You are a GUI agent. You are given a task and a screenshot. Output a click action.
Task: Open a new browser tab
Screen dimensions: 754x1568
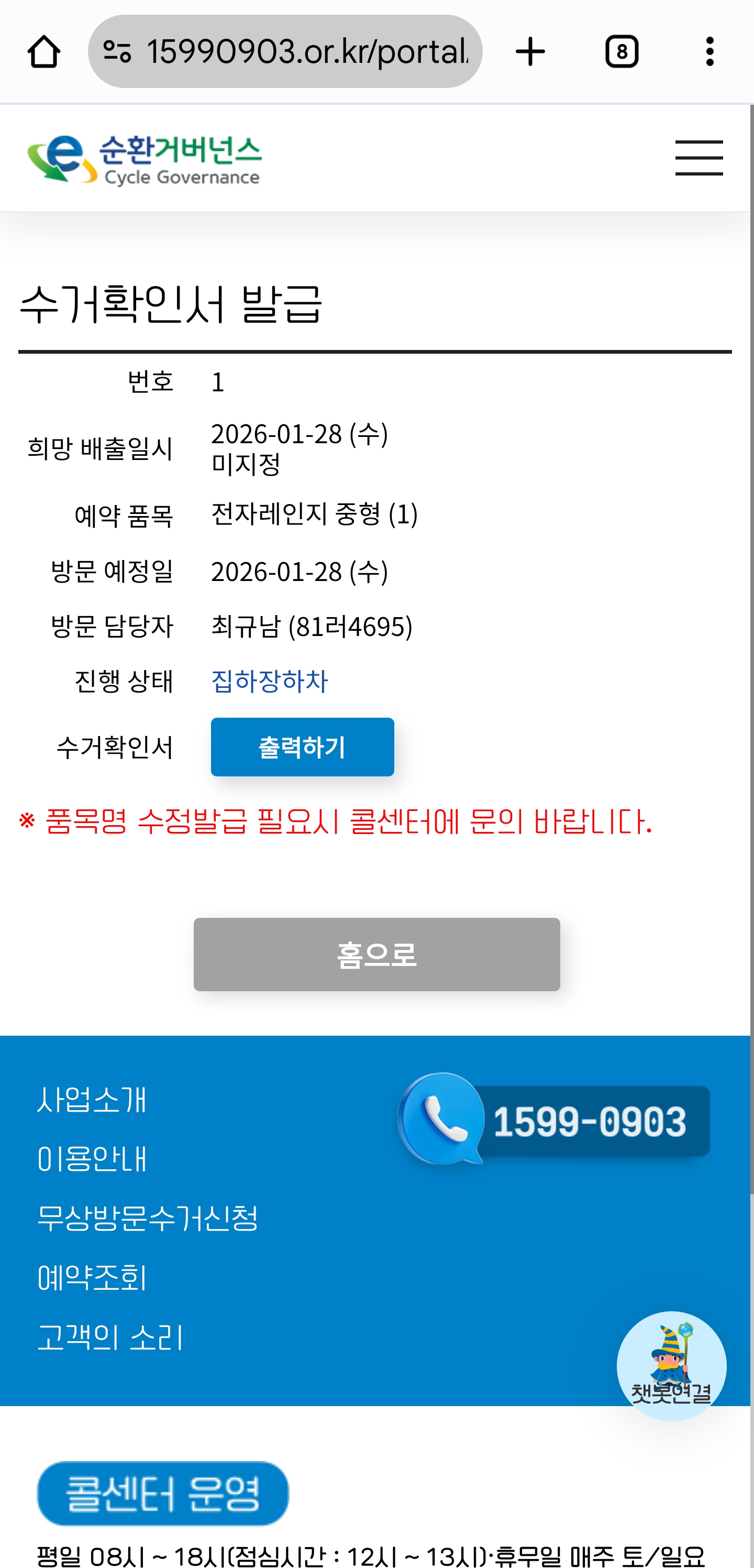pos(530,52)
